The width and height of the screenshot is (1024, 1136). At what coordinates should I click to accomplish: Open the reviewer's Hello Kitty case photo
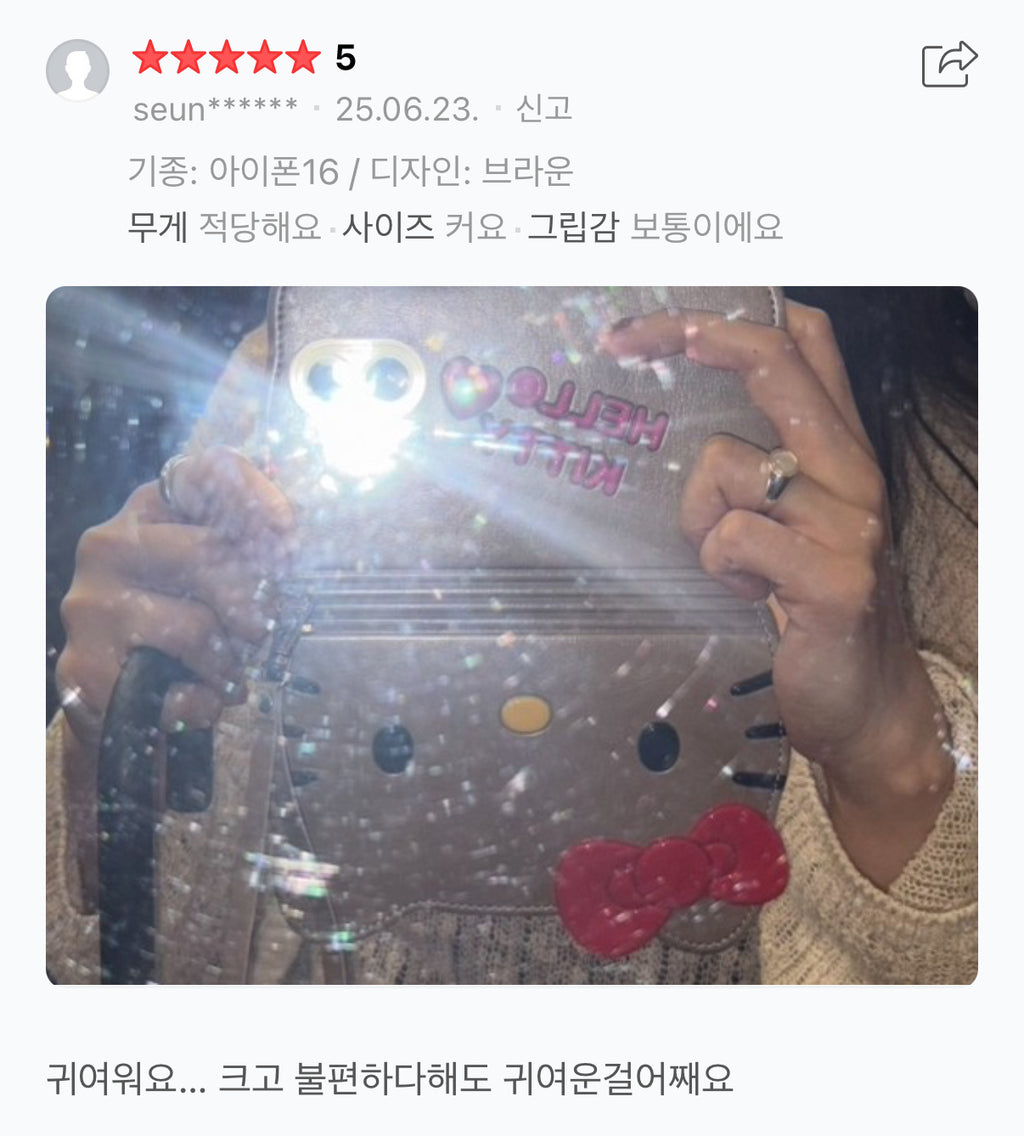[511, 635]
